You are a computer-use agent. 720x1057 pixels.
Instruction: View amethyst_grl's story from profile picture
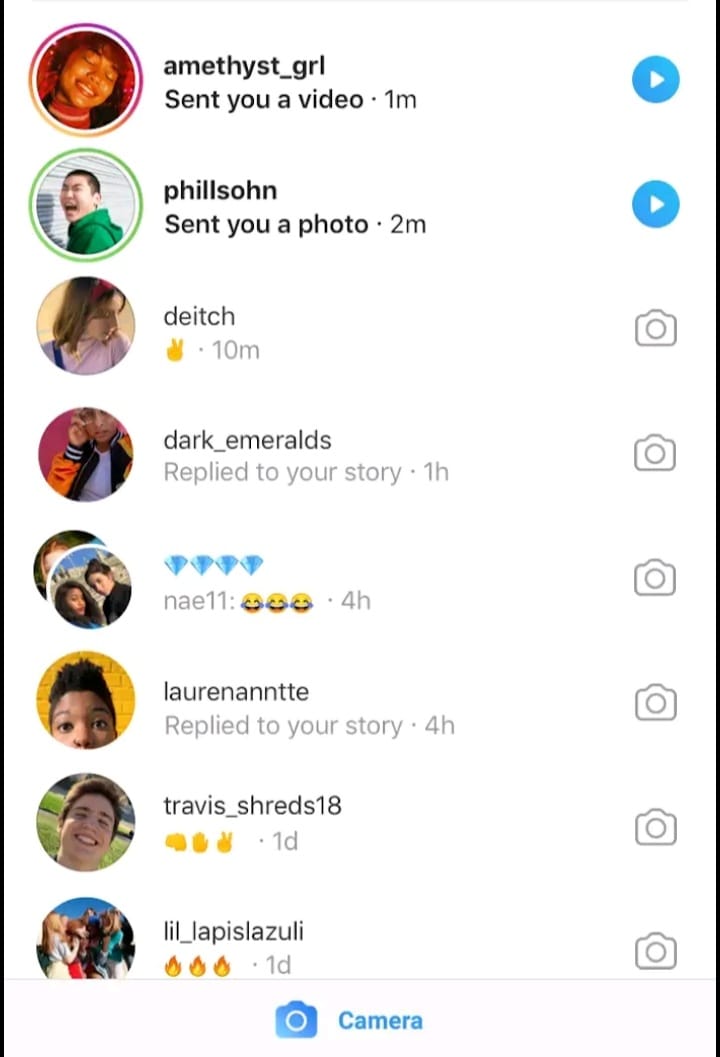[x=85, y=79]
